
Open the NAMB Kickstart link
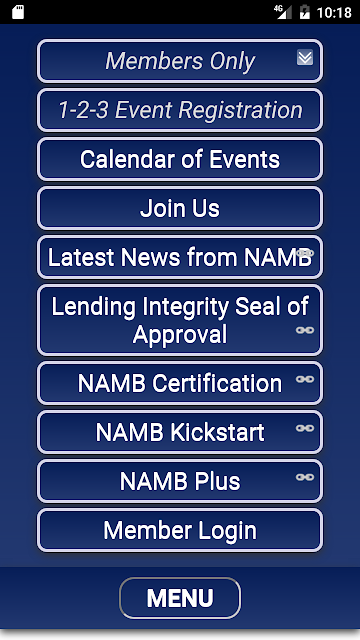click(180, 432)
